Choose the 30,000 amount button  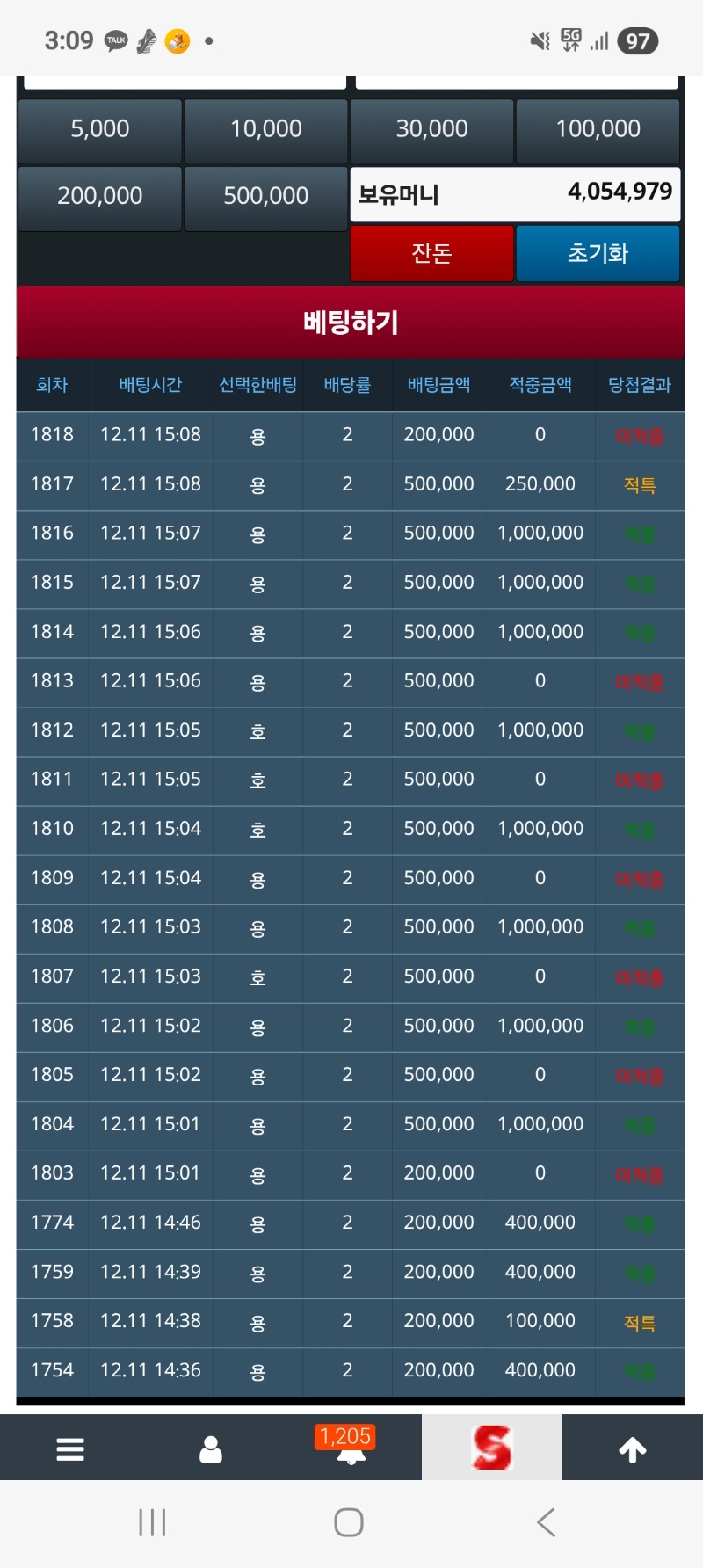click(x=431, y=129)
